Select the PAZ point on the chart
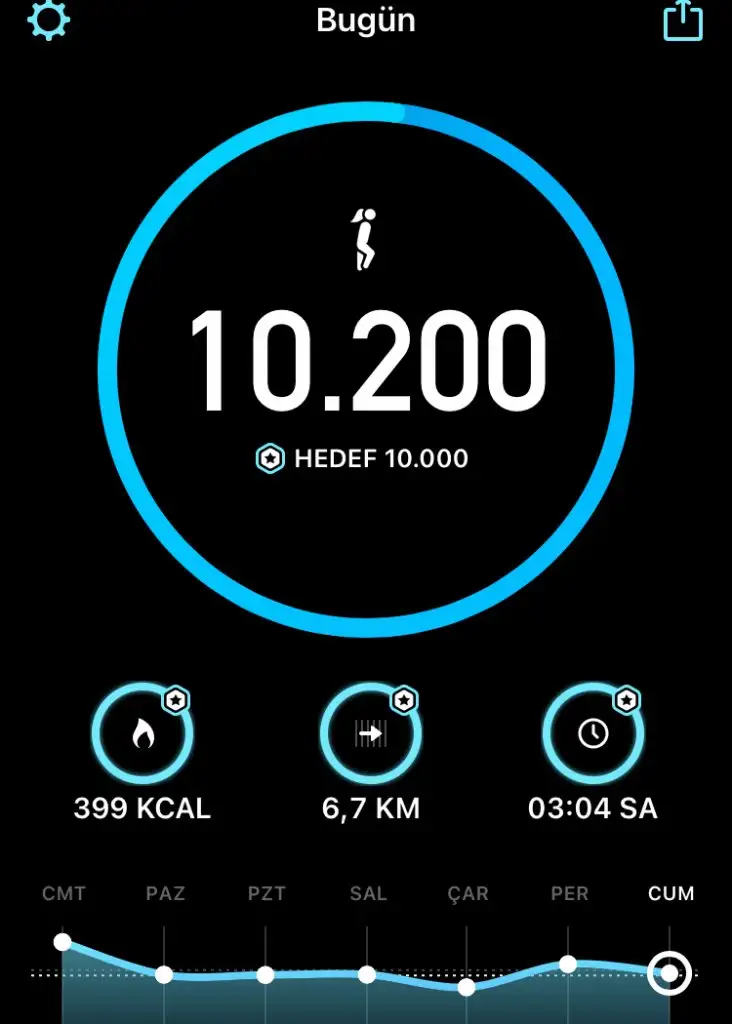732x1024 pixels. point(164,974)
